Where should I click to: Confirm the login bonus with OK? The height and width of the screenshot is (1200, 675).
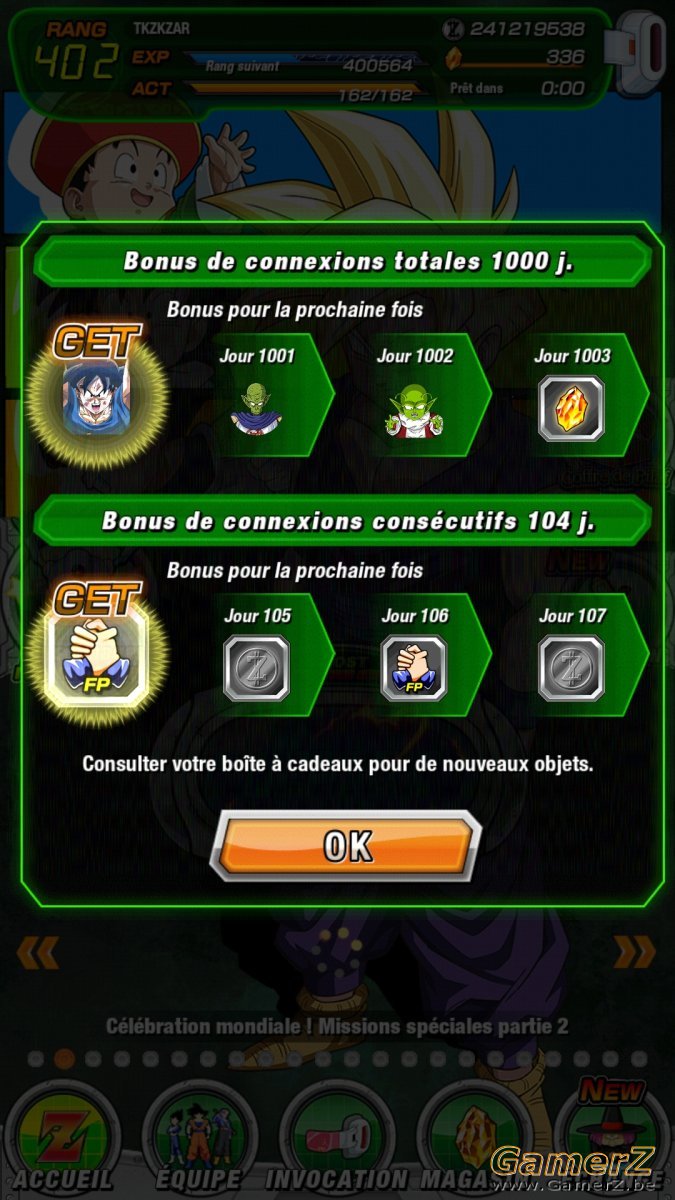pyautogui.click(x=345, y=845)
